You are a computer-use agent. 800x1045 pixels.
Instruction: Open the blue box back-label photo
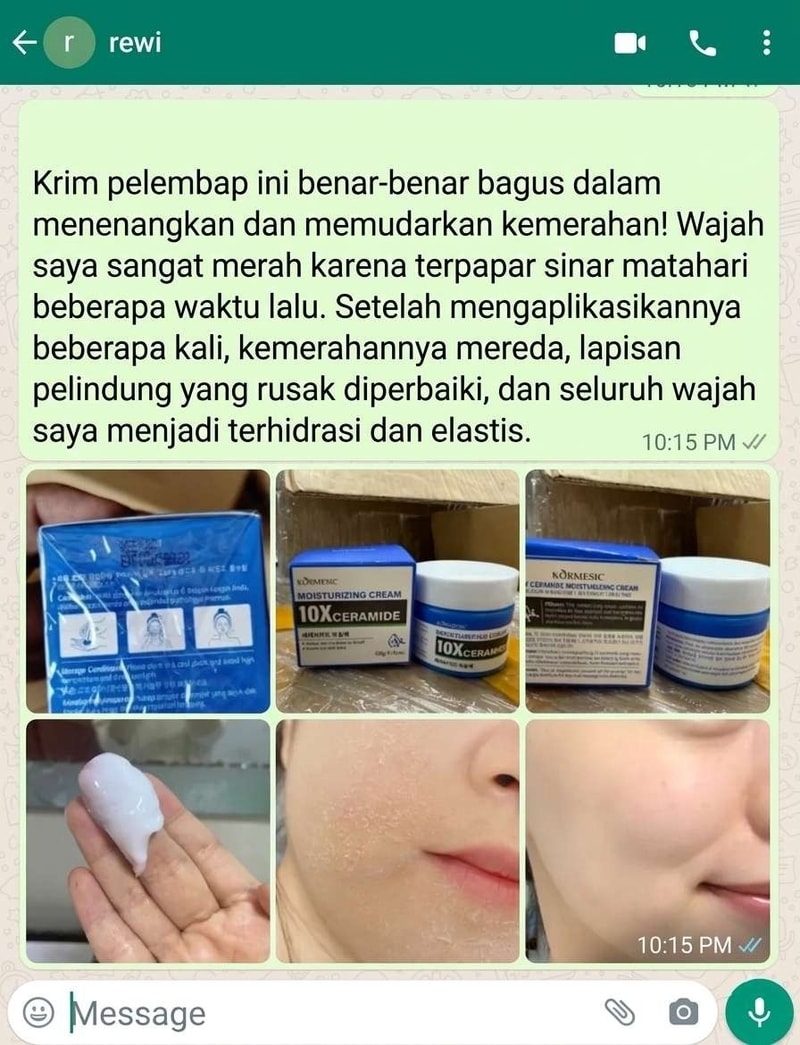[148, 590]
